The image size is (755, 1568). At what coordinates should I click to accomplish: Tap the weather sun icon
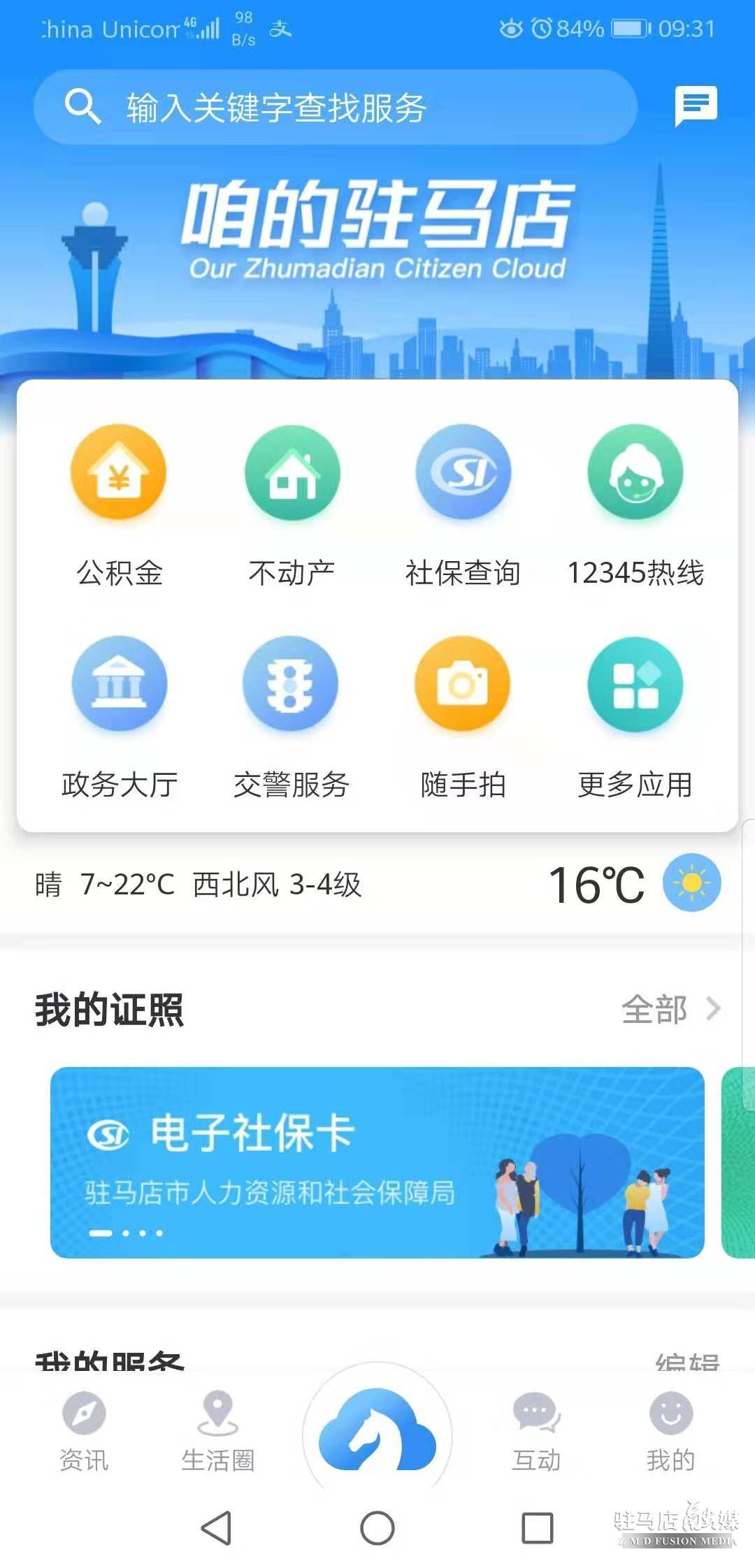click(691, 883)
